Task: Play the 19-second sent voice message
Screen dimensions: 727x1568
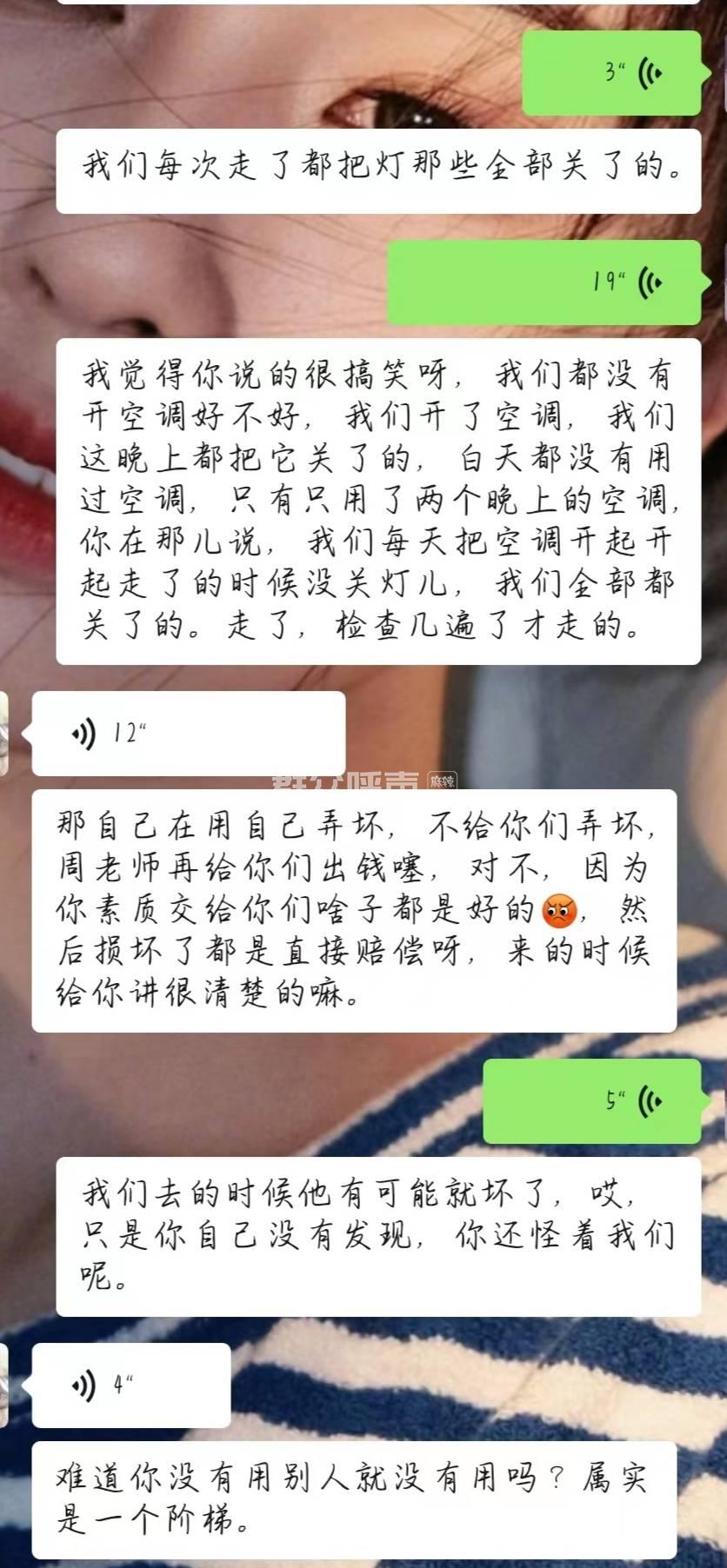Action: (544, 282)
